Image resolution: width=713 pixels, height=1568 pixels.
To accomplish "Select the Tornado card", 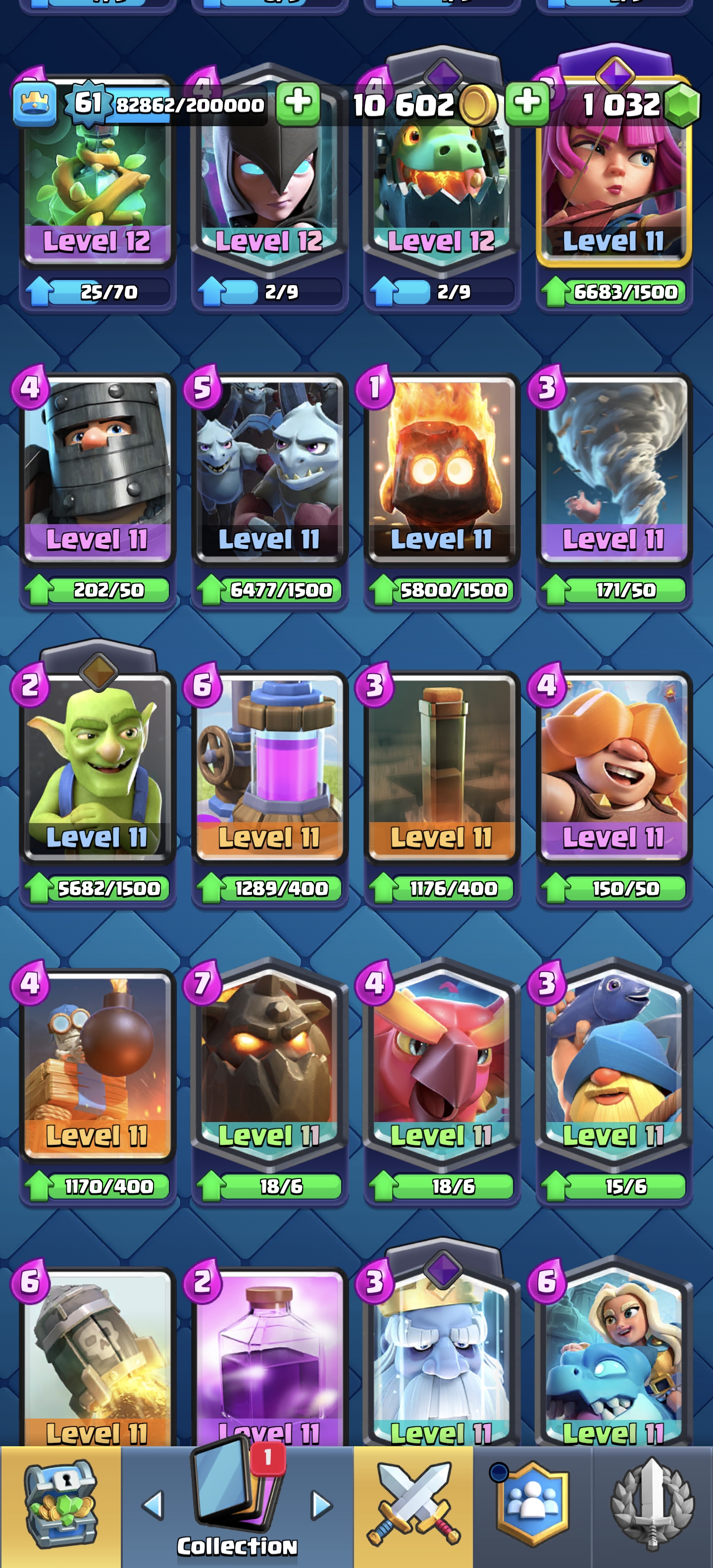I will [x=614, y=469].
